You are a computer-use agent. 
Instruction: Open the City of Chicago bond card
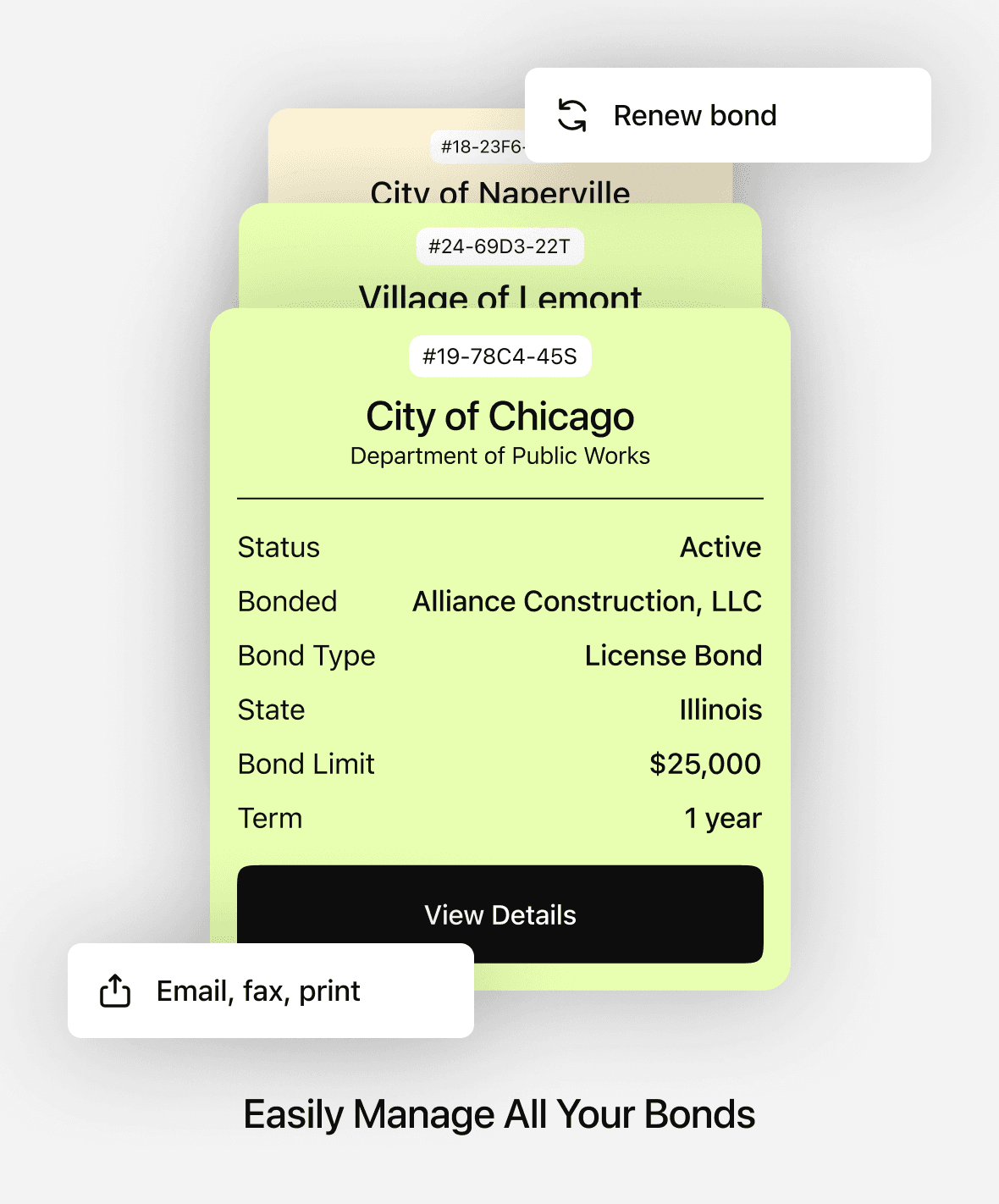(499, 416)
